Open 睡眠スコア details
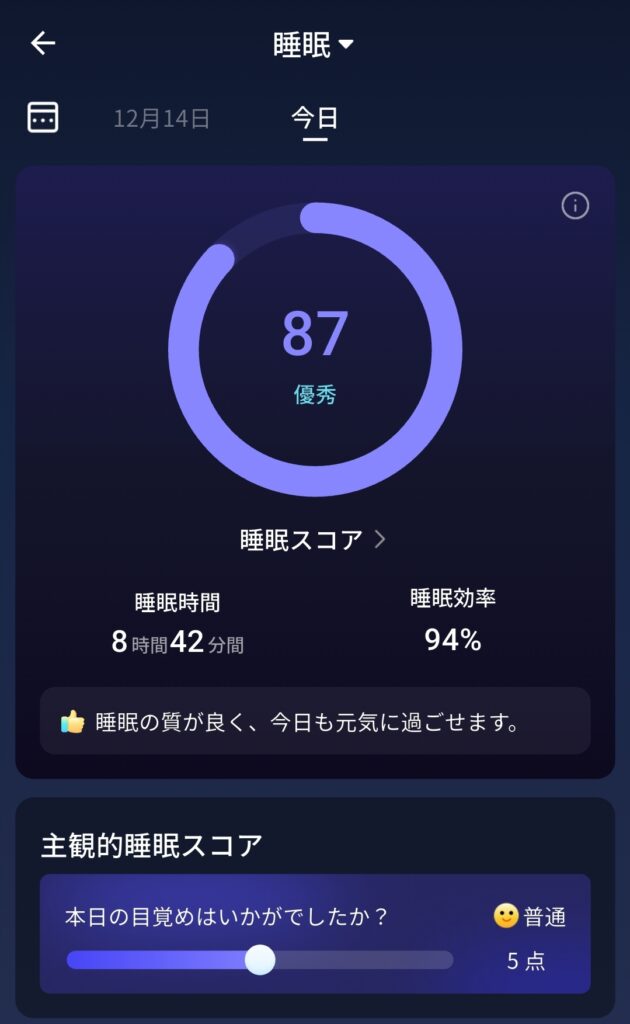The width and height of the screenshot is (630, 1024). point(313,540)
